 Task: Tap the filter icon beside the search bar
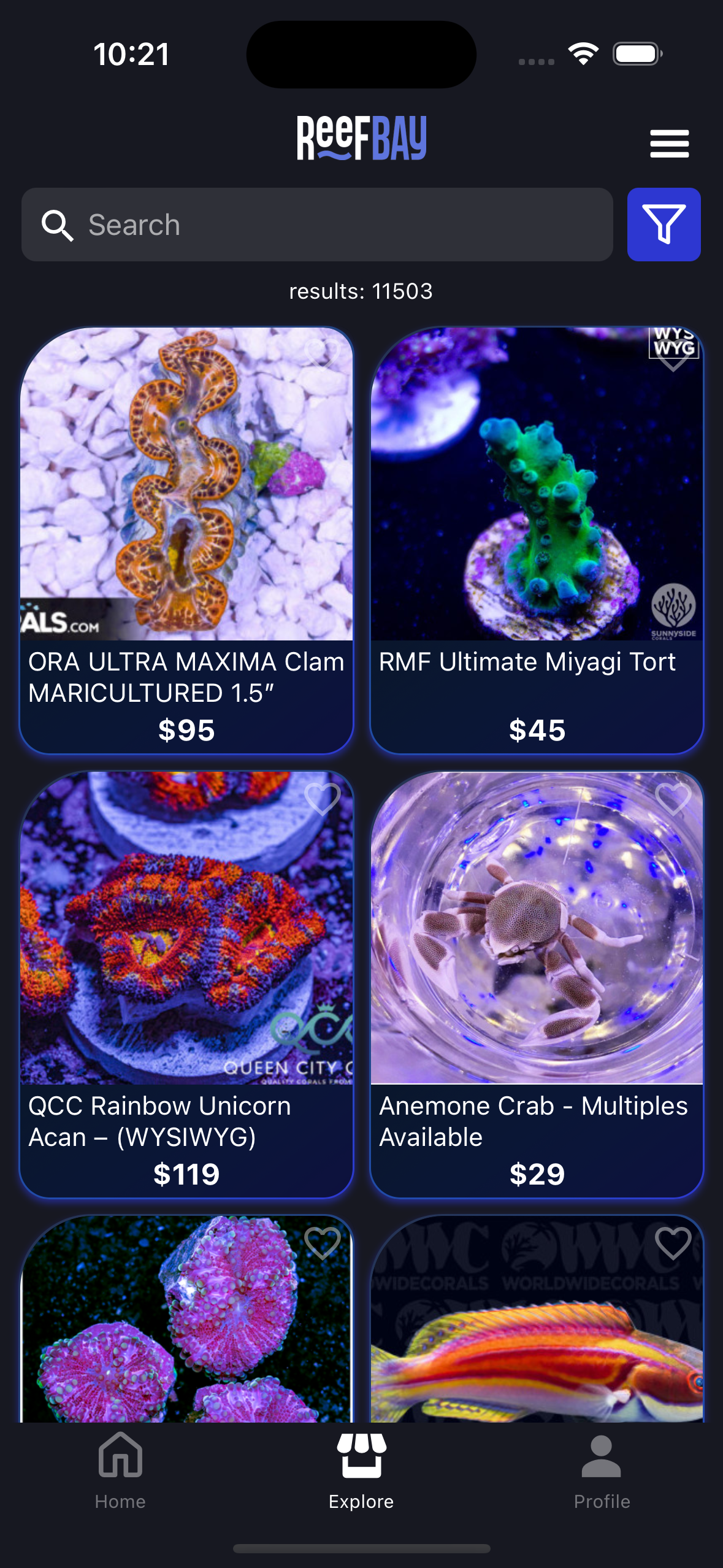tap(664, 225)
